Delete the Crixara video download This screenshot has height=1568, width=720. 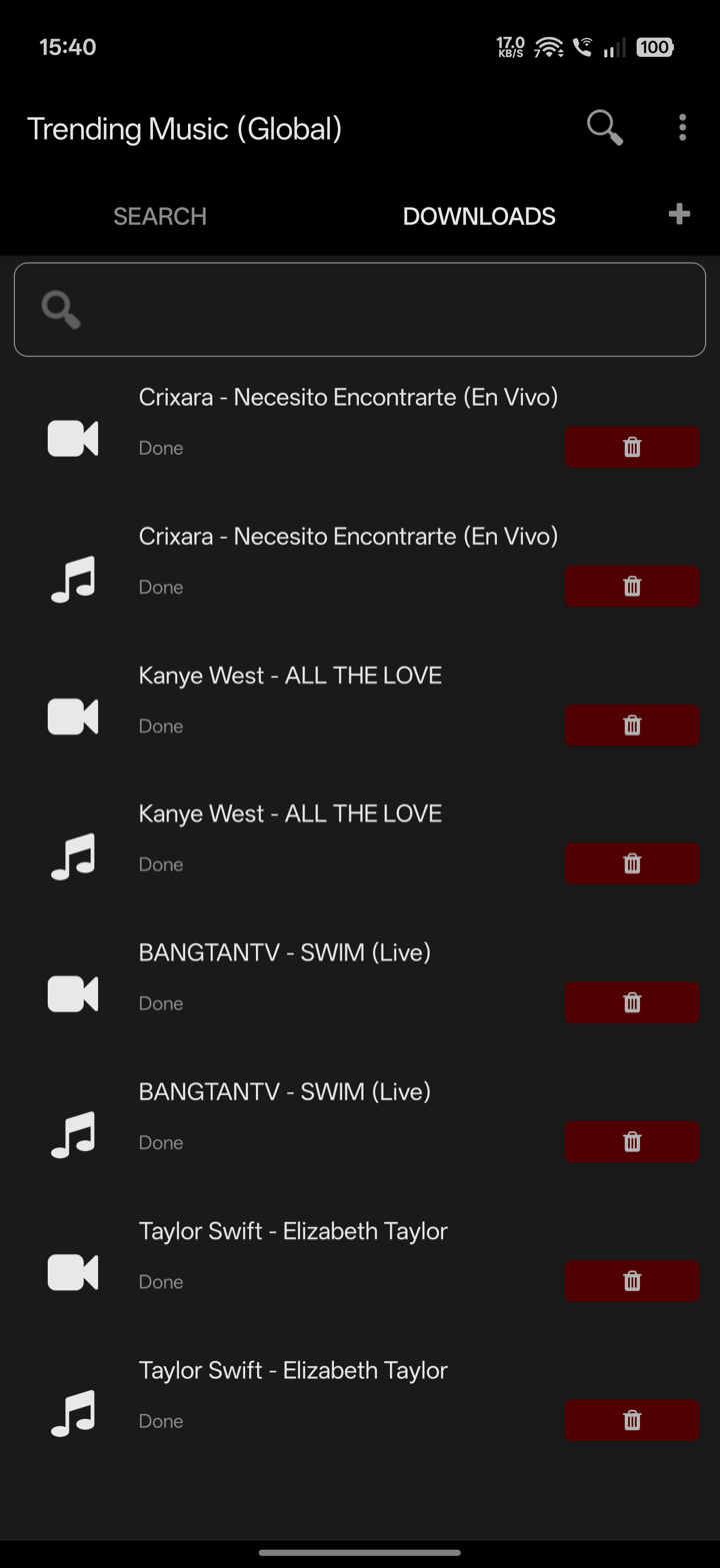632,447
